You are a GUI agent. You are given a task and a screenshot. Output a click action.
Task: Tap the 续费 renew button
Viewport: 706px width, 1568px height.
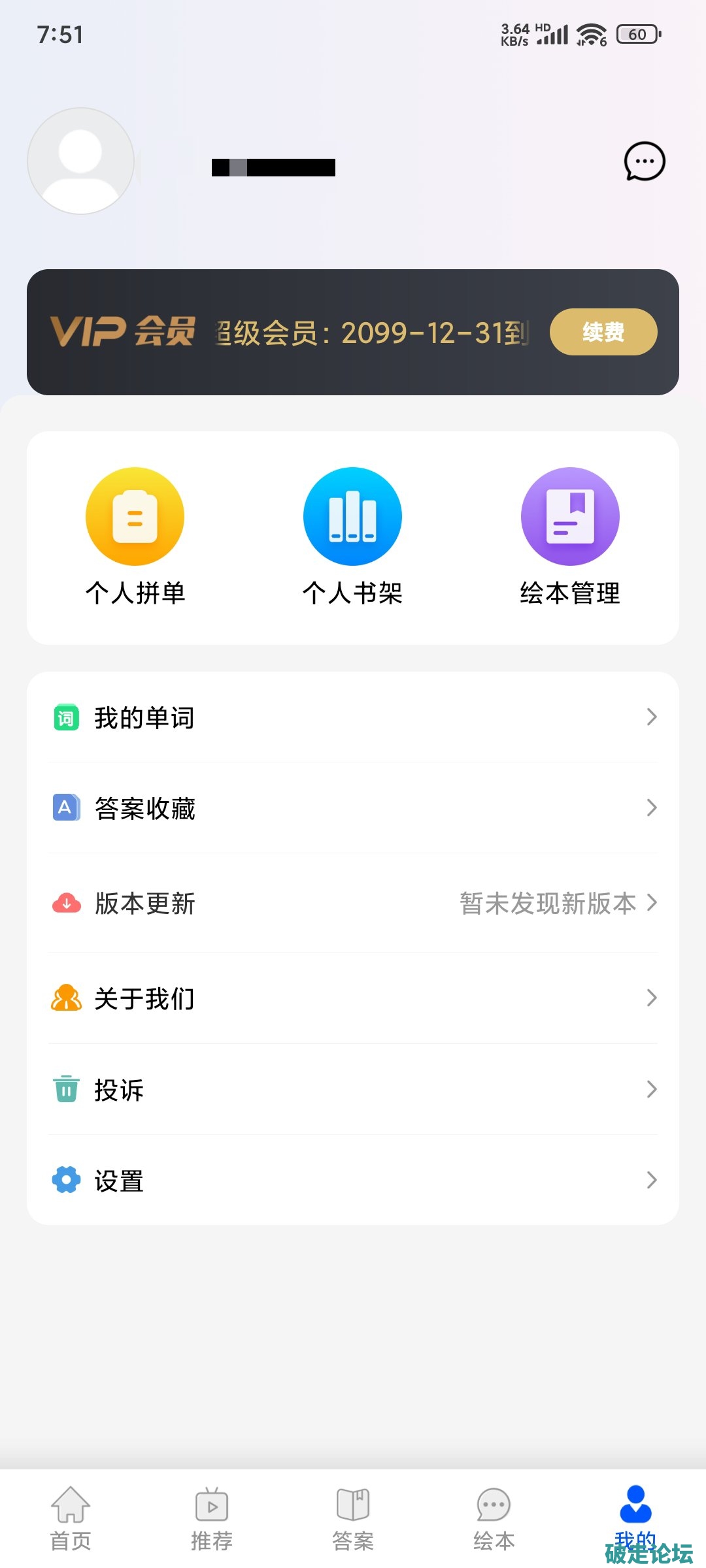click(x=603, y=332)
